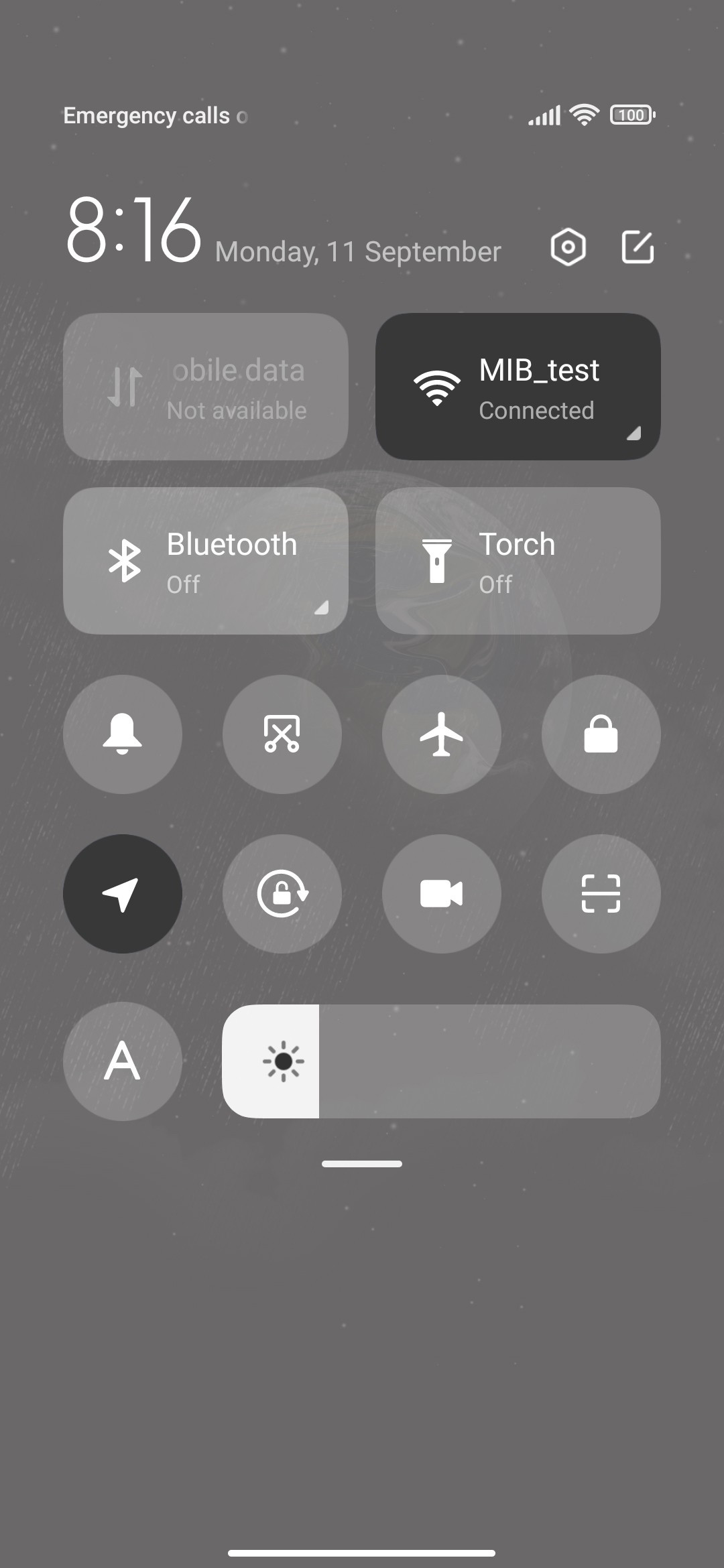Turn on the Torch
724x1568 pixels.
tap(518, 561)
